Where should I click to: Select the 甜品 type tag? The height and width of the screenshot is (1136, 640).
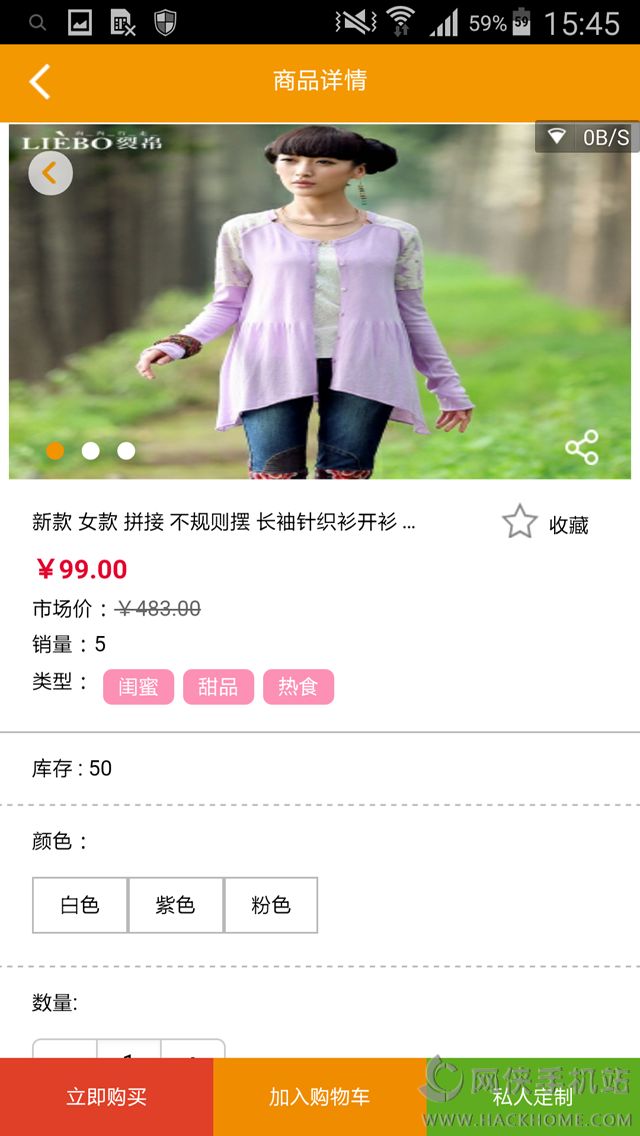[218, 687]
